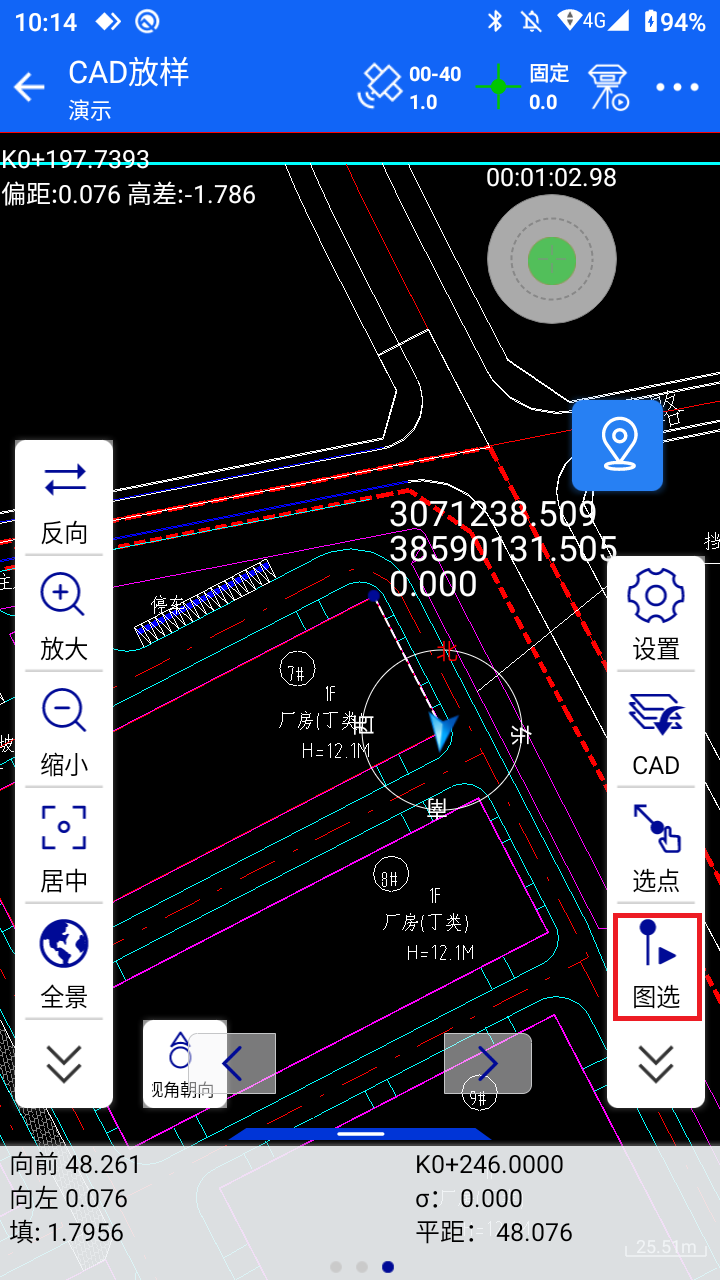Viewport: 720px width, 1280px height.
Task: Go to previous stakeout point
Action: 233,1064
